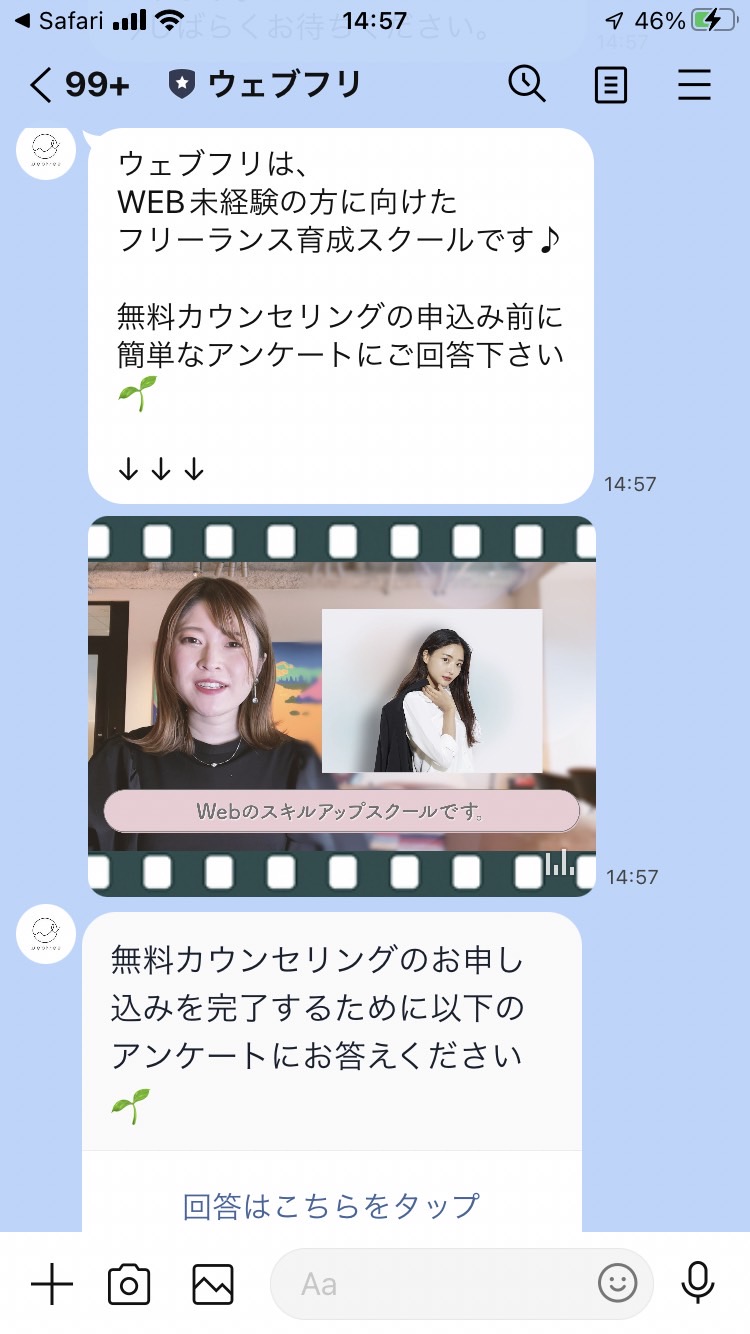Open the search icon in the chat header
The height and width of the screenshot is (1334, 750).
coord(528,85)
